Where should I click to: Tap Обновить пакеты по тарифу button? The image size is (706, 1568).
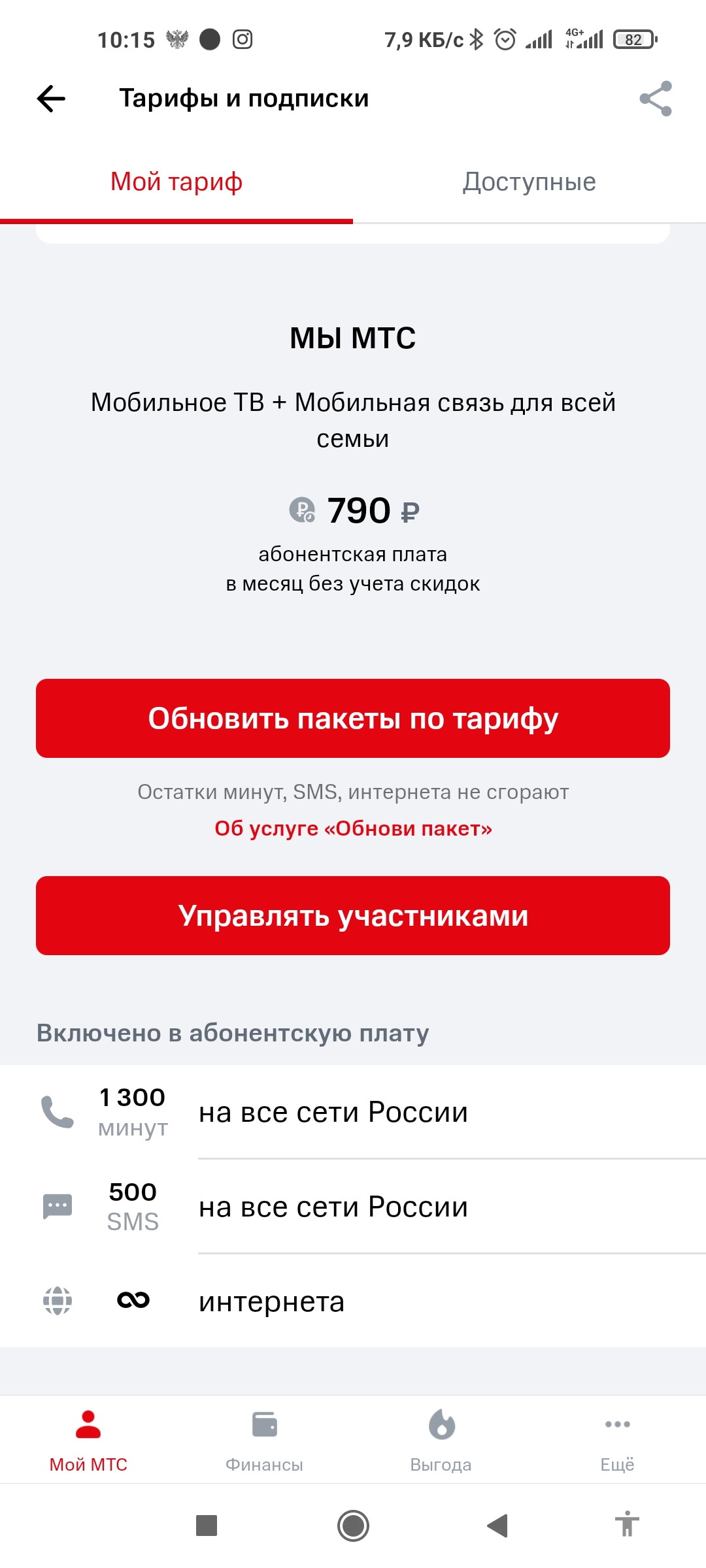[x=353, y=718]
